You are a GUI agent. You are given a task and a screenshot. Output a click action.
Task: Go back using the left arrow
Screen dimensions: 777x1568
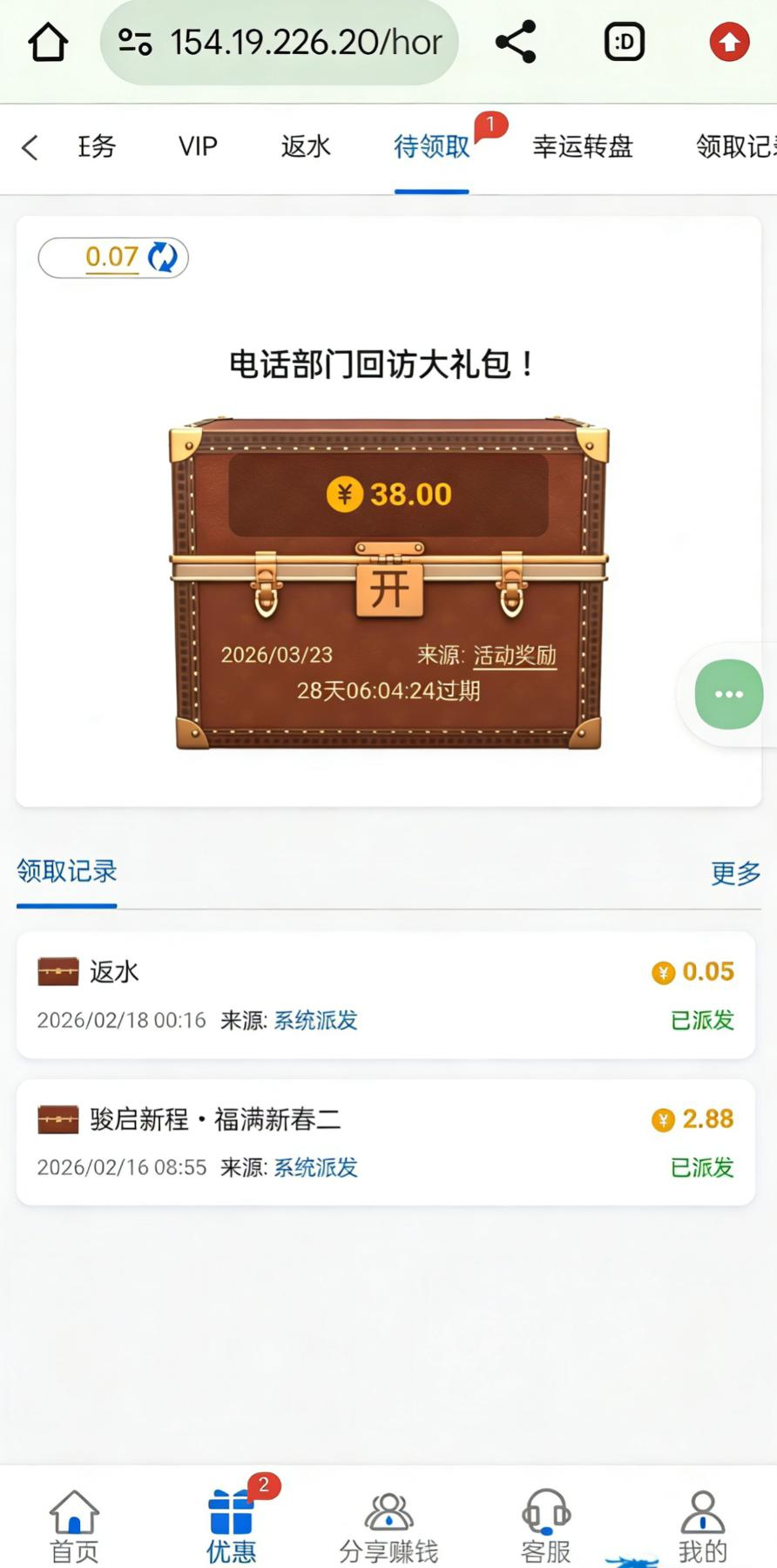(30, 147)
